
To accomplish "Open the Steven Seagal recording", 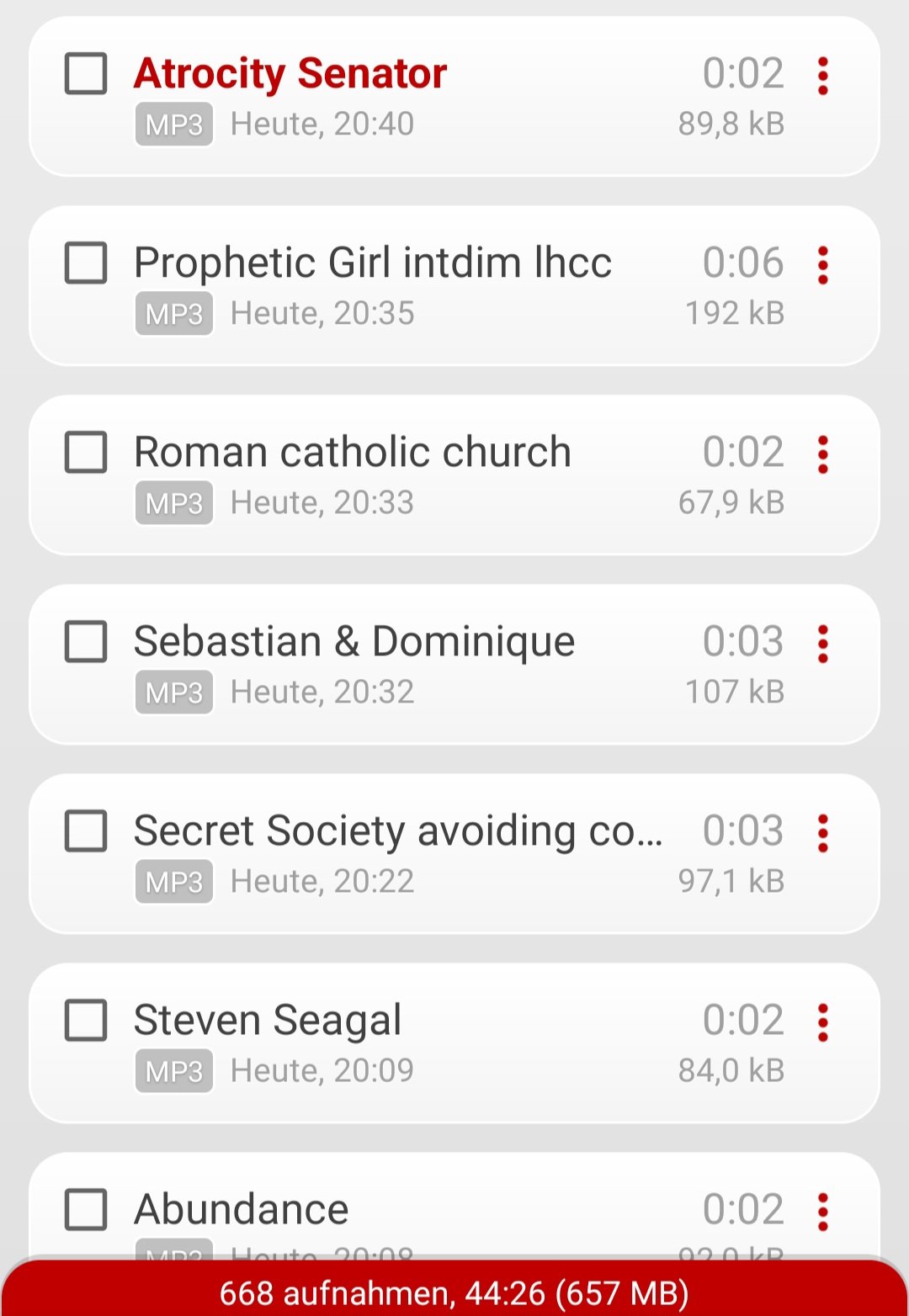I will pyautogui.click(x=268, y=1020).
